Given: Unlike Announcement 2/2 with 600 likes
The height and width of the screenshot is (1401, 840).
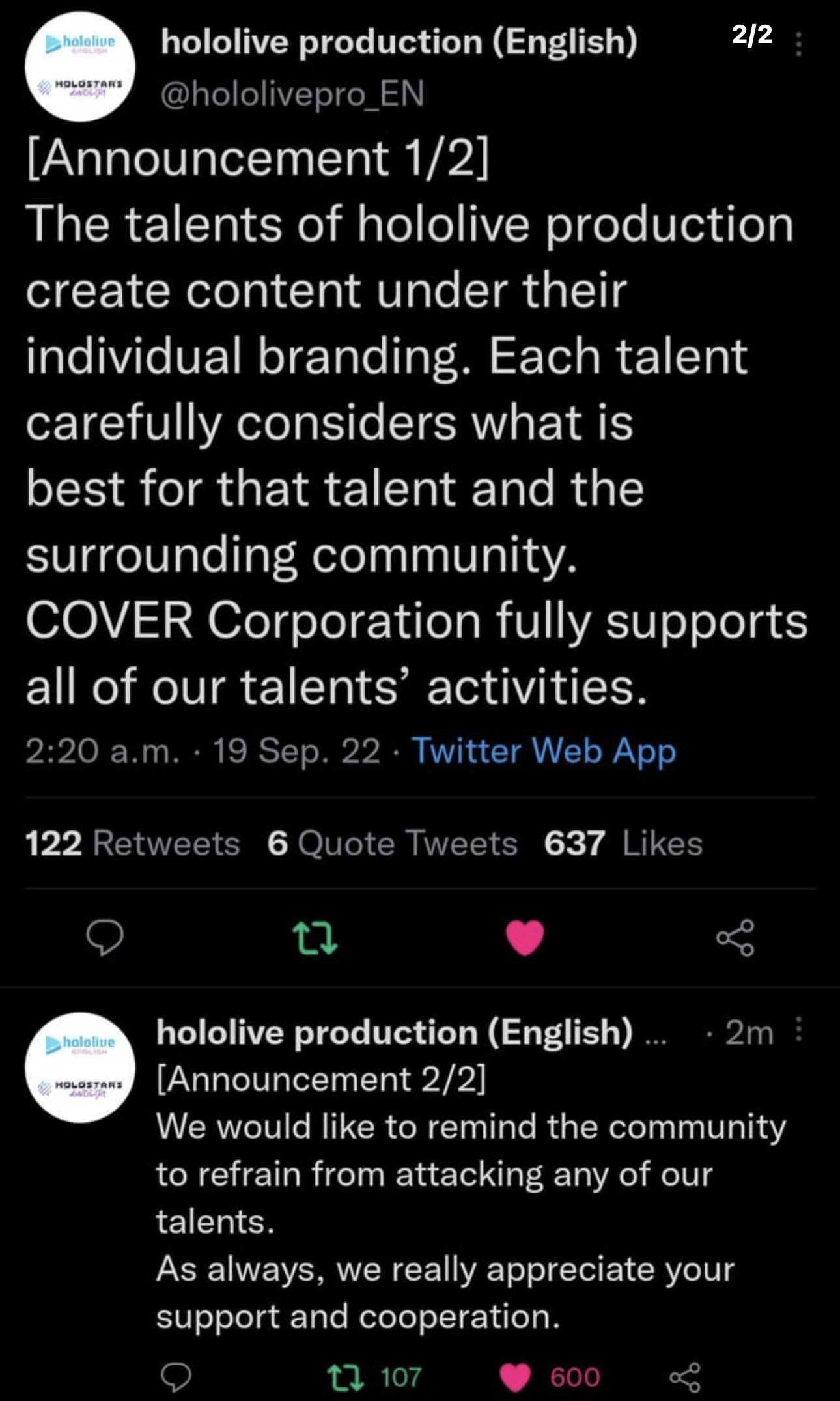Looking at the screenshot, I should (550, 1377).
